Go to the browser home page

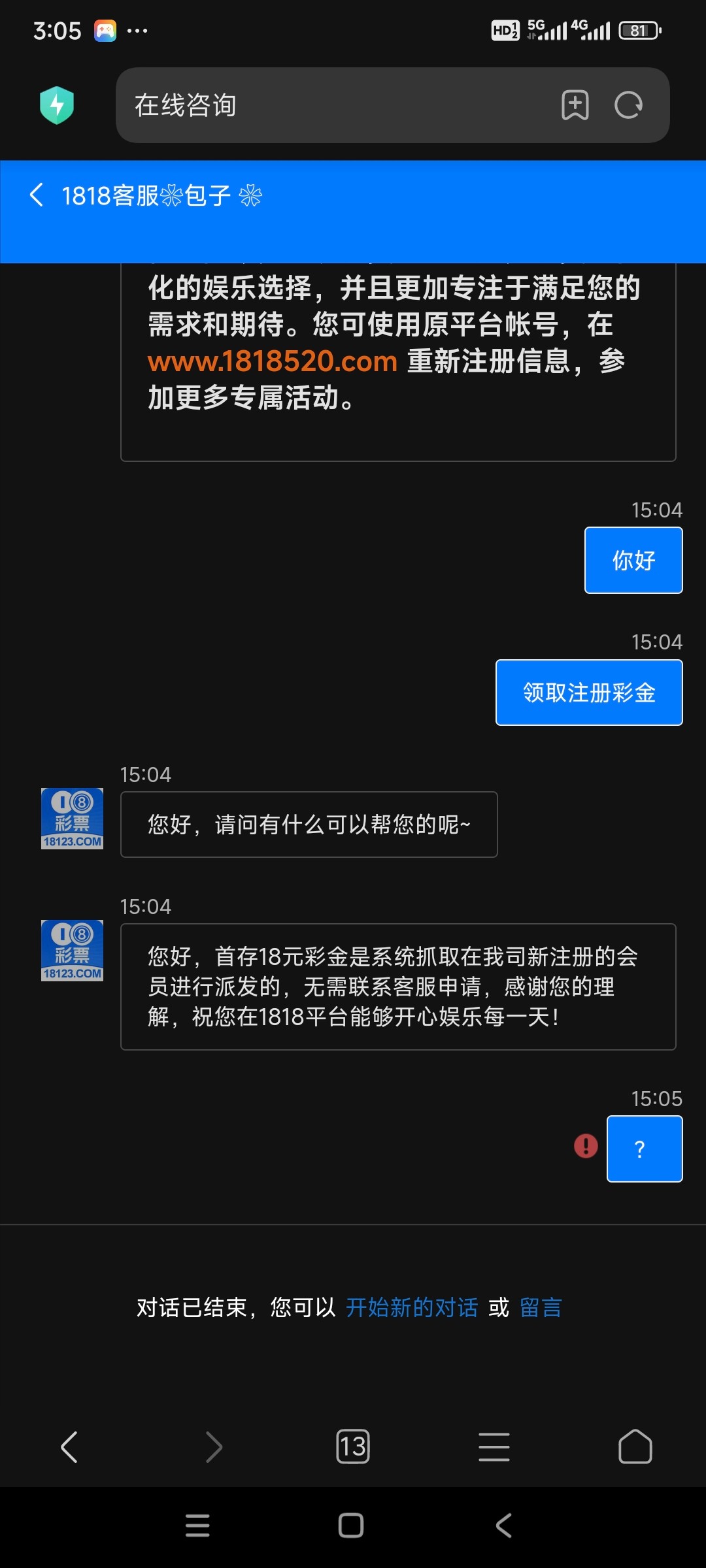pos(635,1446)
